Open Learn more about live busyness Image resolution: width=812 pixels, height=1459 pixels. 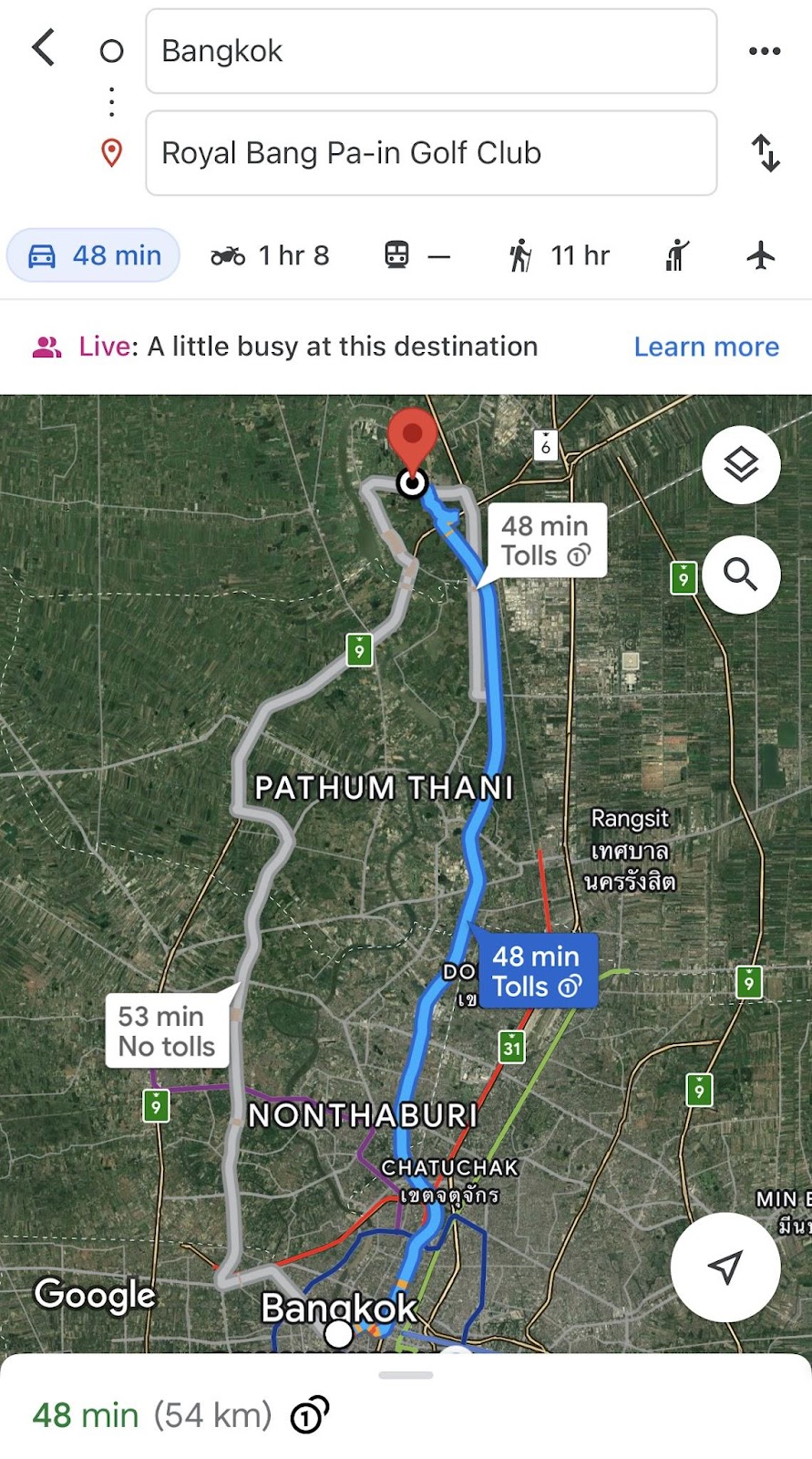pos(706,347)
